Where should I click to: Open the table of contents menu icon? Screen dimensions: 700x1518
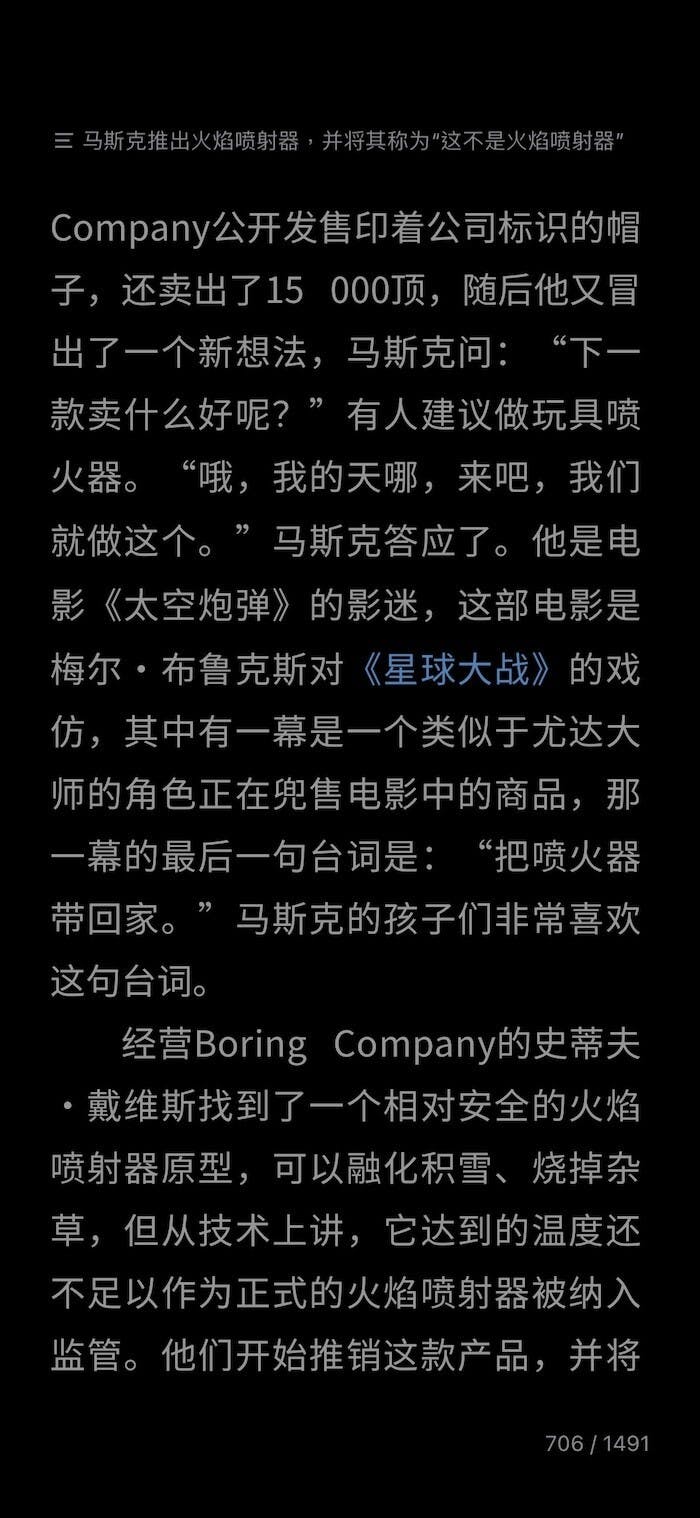coord(63,141)
